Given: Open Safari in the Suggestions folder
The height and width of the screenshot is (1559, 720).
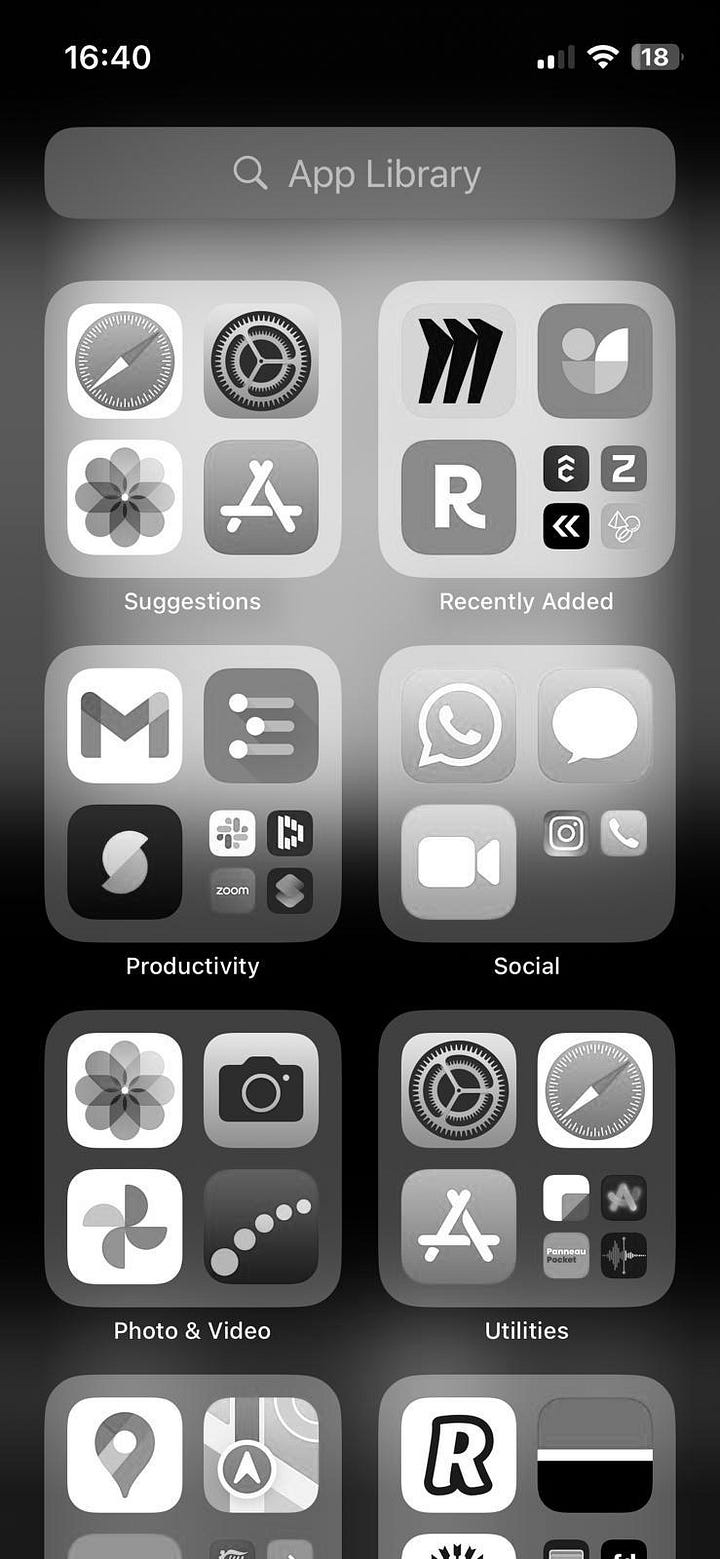Looking at the screenshot, I should 125,361.
